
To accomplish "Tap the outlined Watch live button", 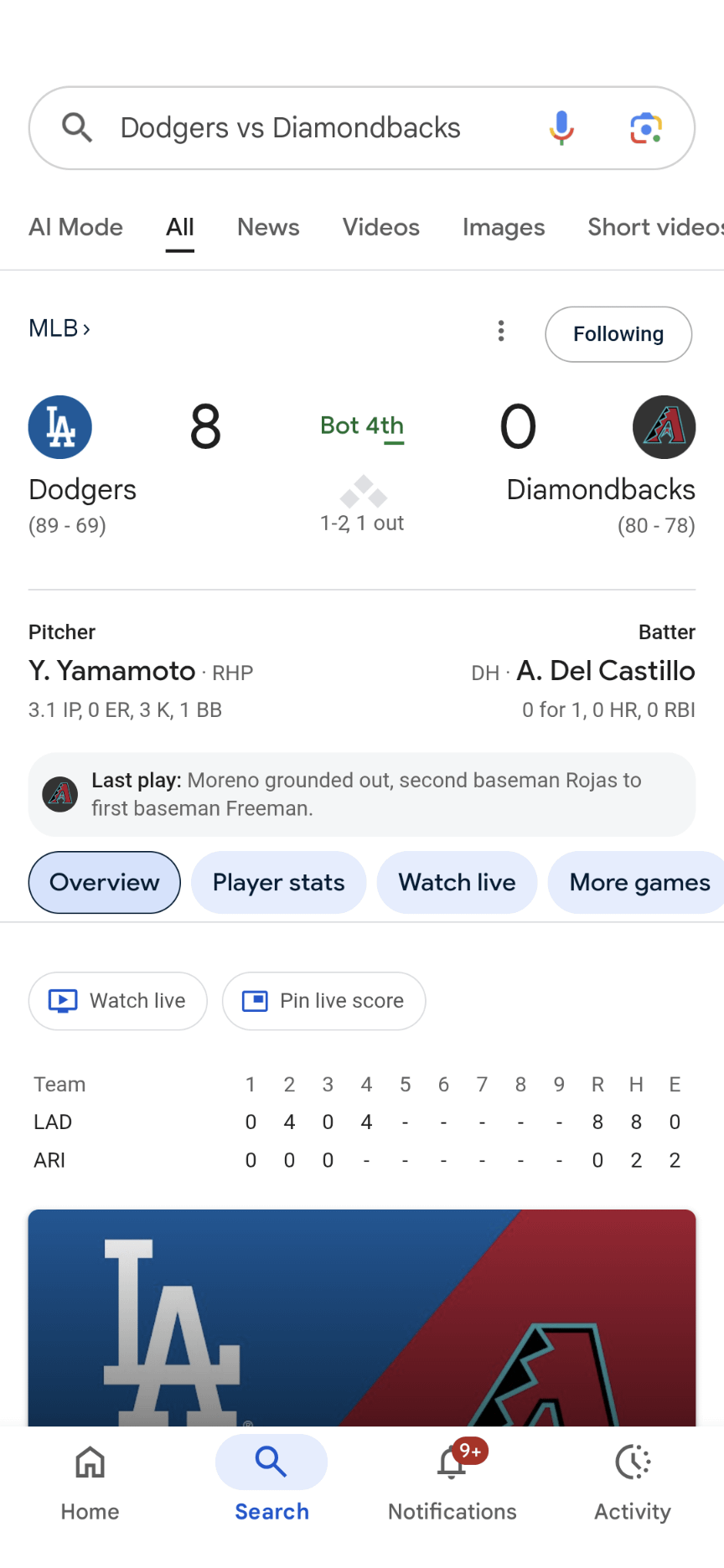I will [118, 1001].
